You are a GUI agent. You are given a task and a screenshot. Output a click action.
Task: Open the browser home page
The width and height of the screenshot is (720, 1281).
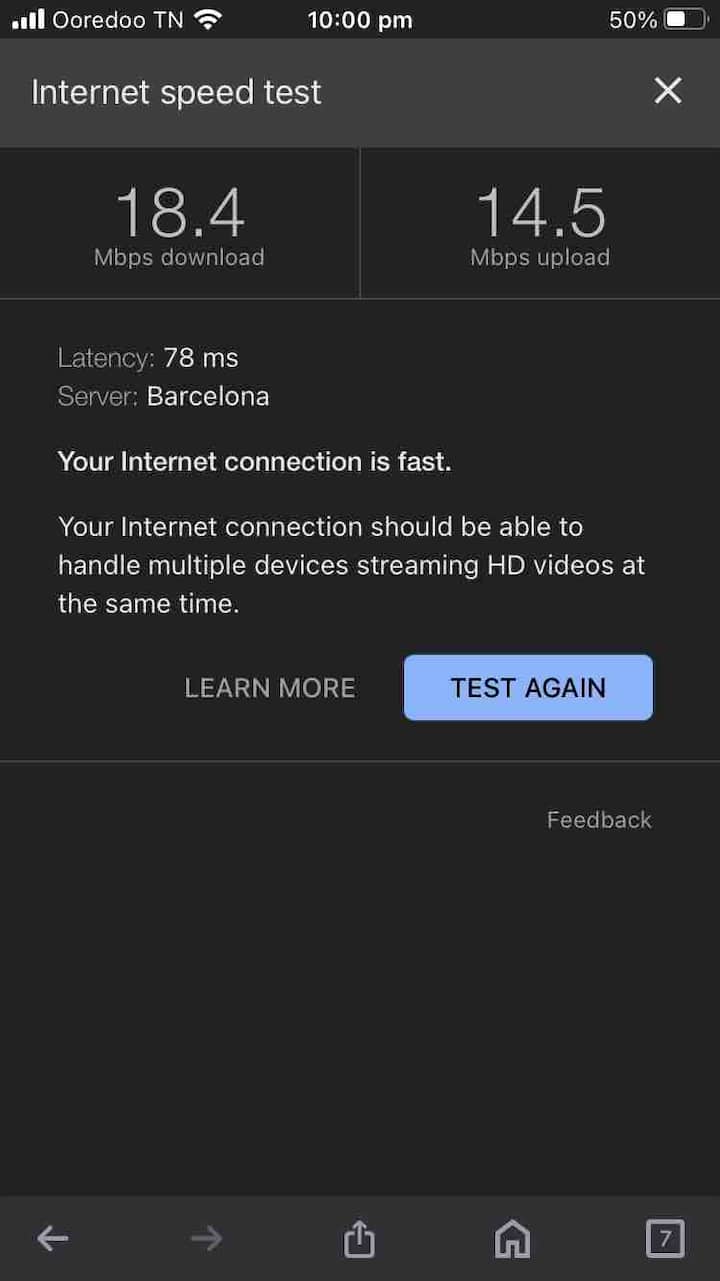(x=512, y=1240)
